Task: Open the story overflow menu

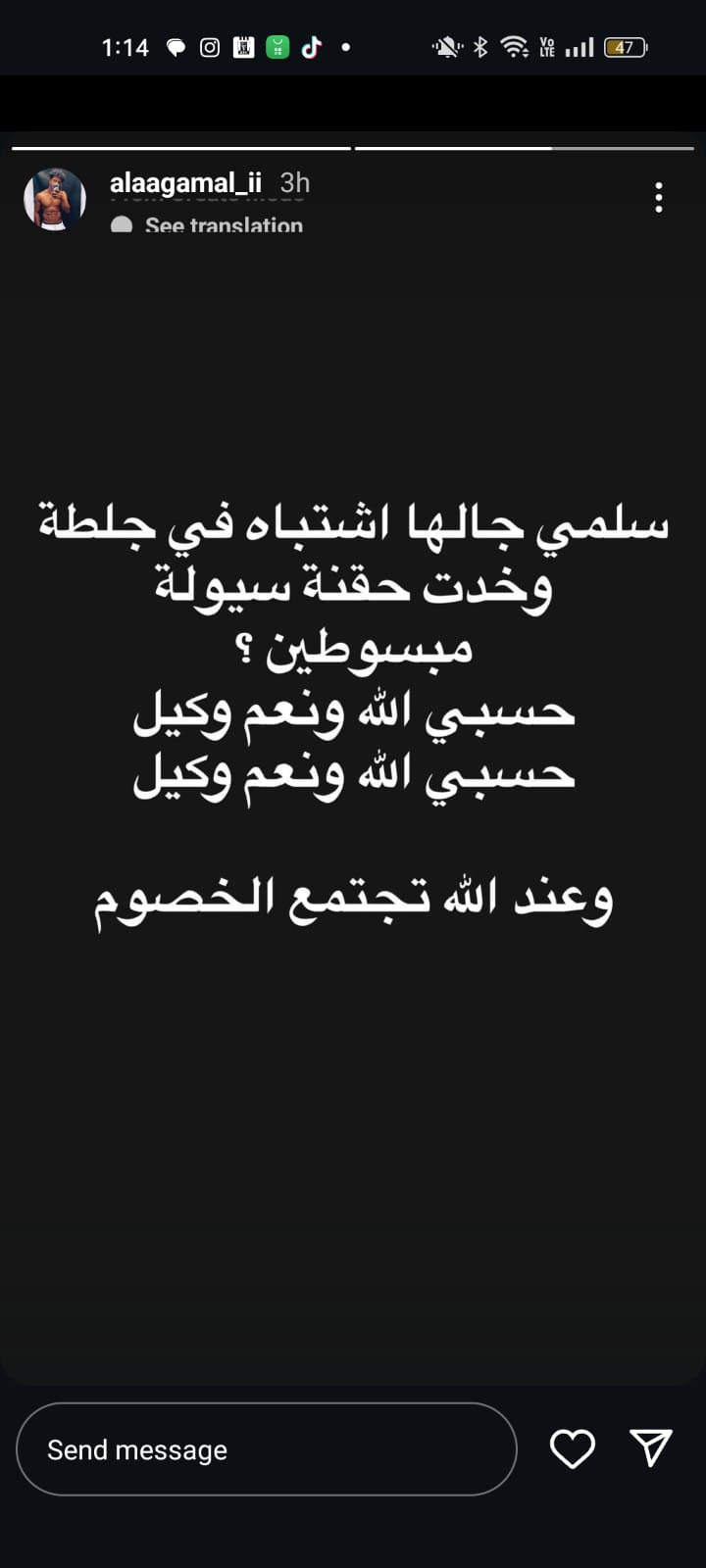Action: click(659, 198)
